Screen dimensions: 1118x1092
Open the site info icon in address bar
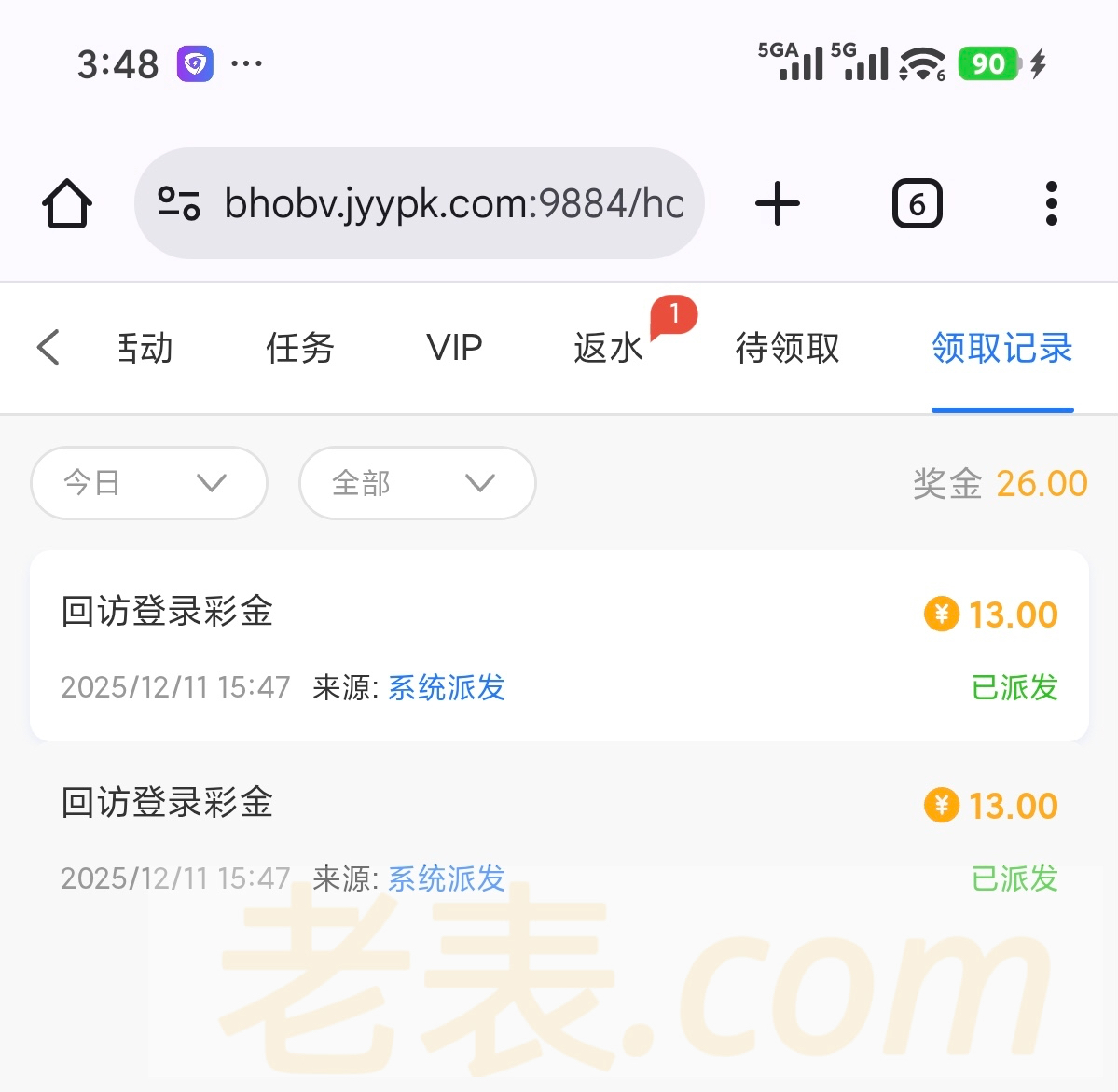pos(179,203)
